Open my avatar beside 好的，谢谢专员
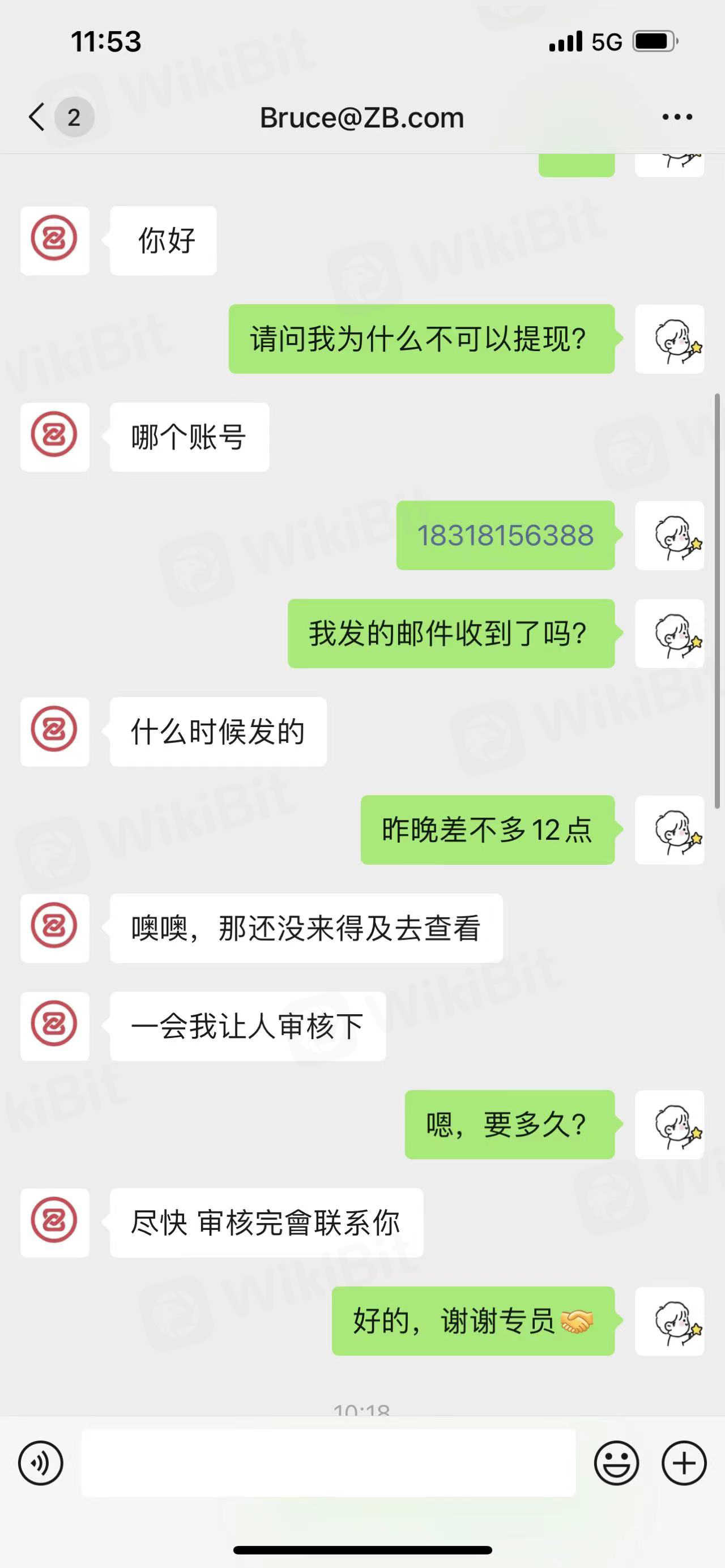Viewport: 725px width, 1568px height. 669,1321
